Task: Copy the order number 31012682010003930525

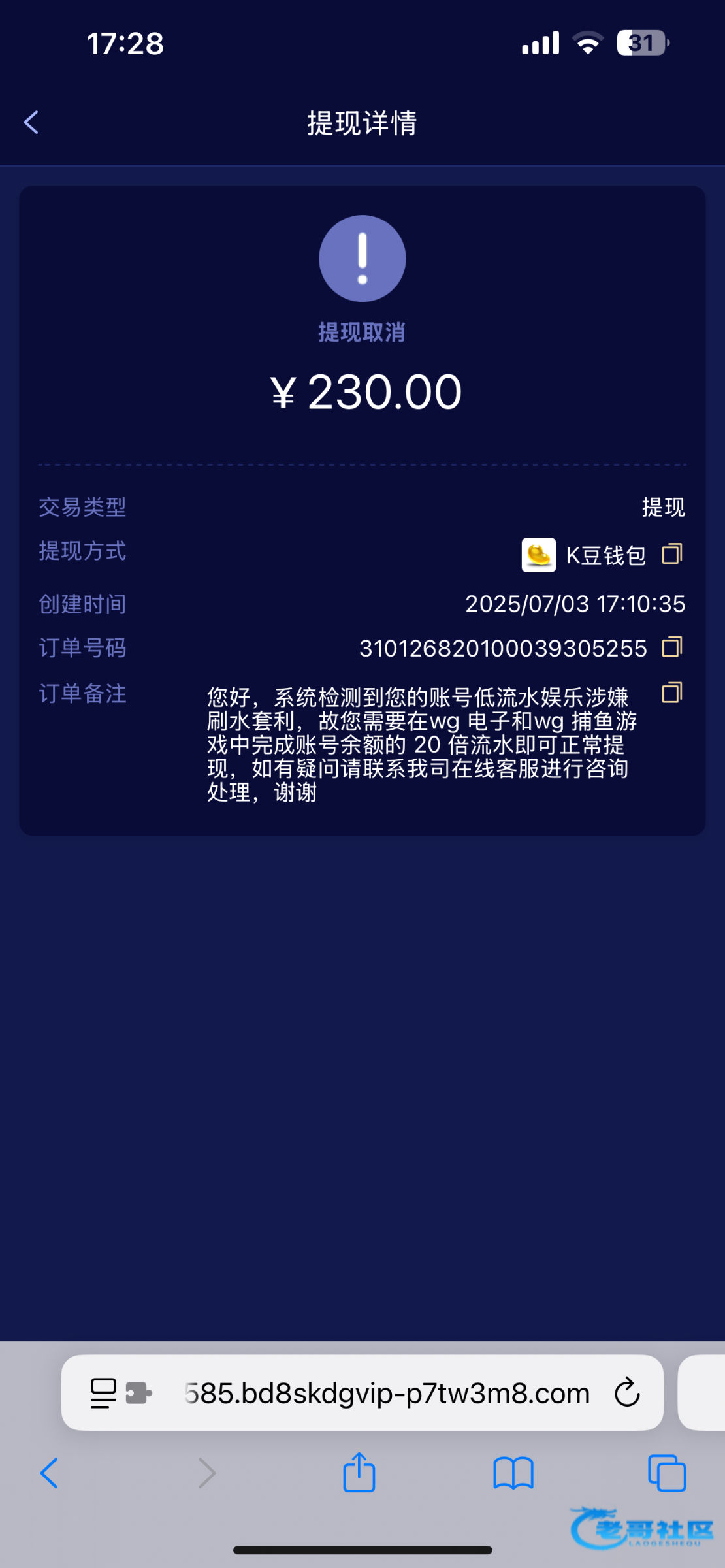Action: coord(672,647)
